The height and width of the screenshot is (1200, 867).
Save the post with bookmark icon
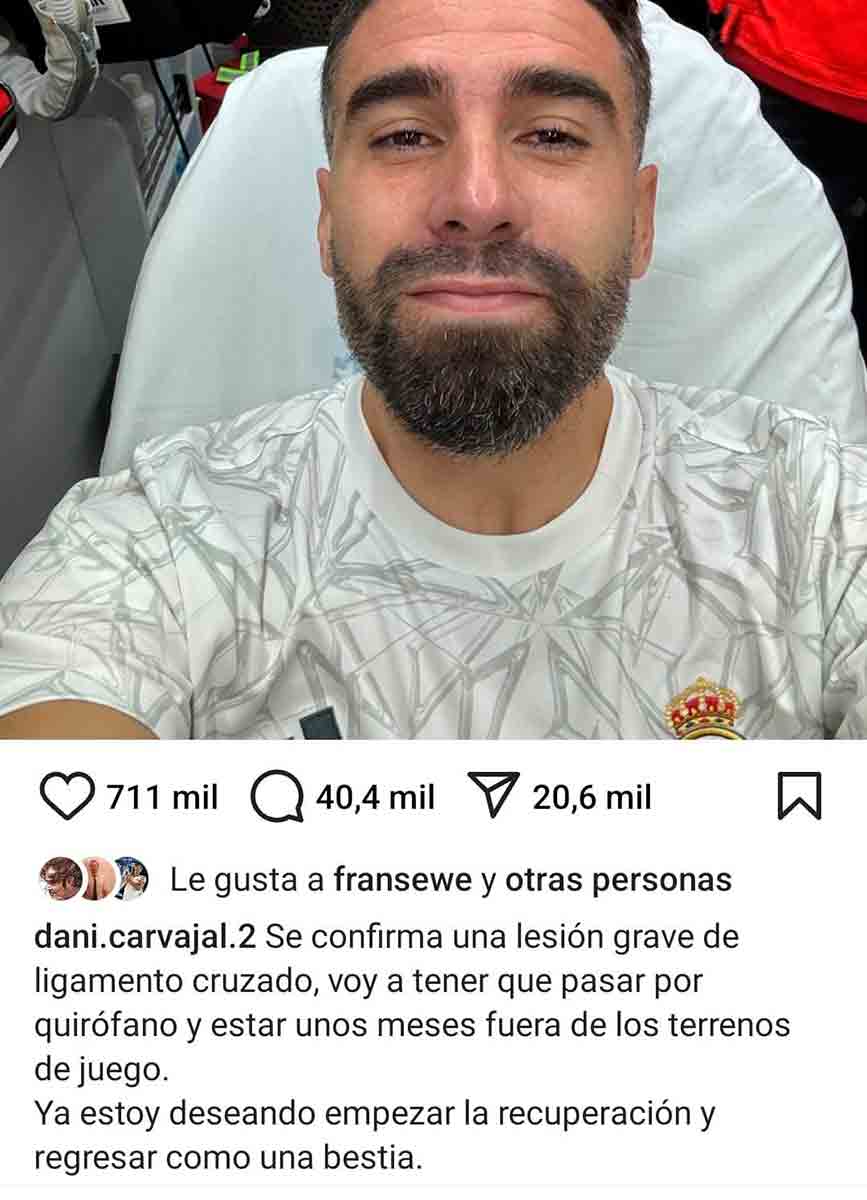[x=798, y=797]
